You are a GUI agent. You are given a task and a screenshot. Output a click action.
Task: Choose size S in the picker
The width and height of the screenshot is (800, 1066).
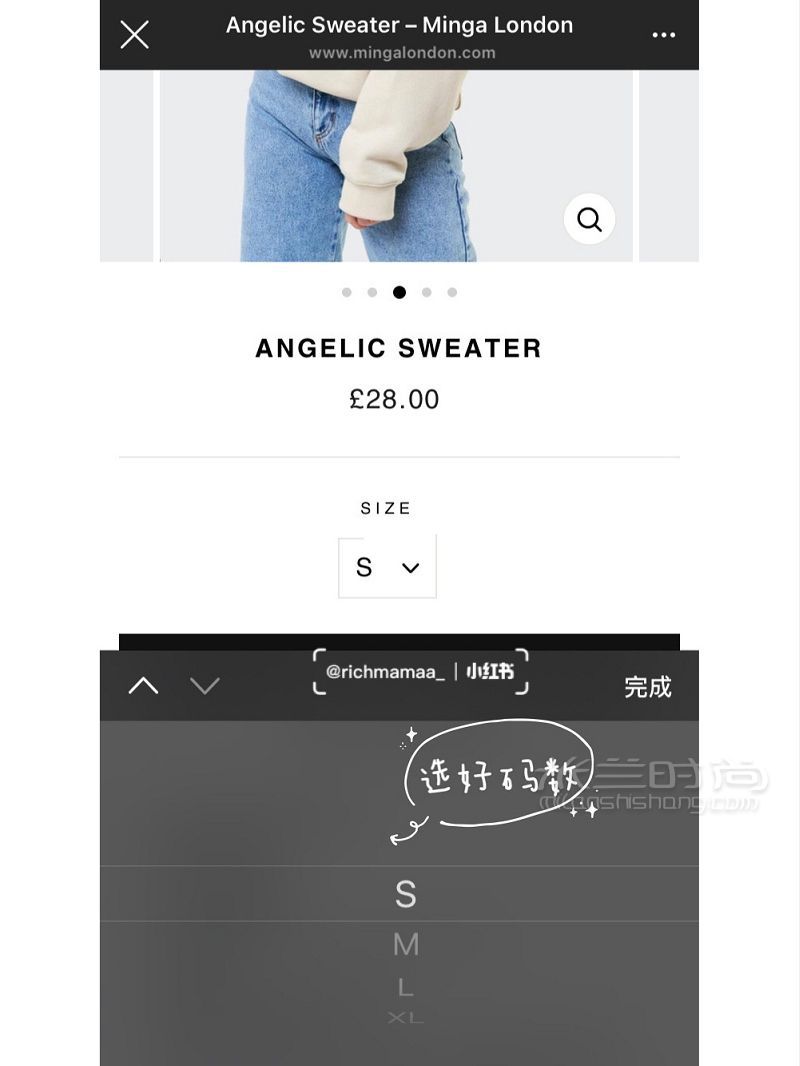[x=405, y=894]
